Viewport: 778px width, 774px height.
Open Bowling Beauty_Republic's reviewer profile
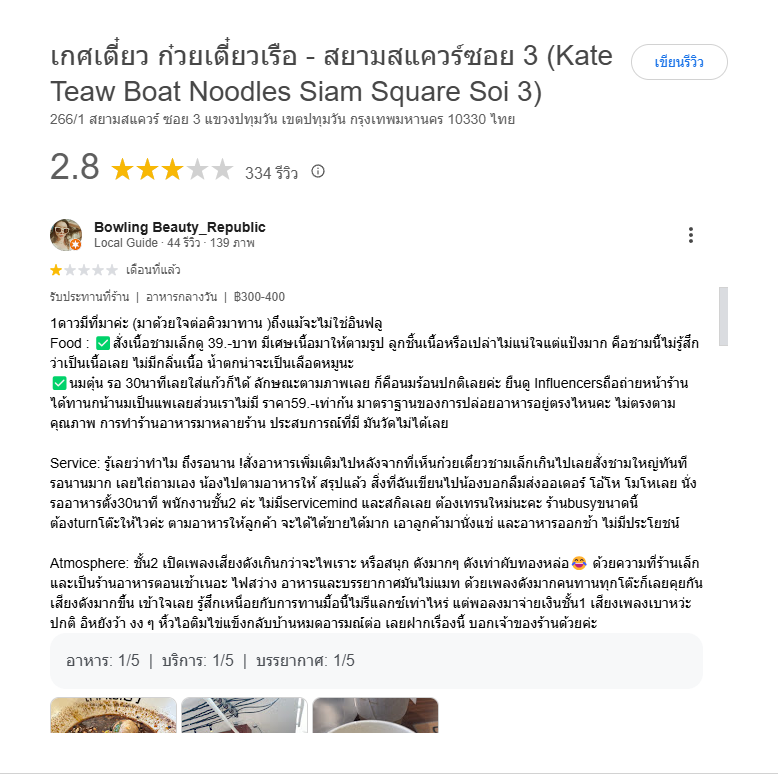click(180, 227)
